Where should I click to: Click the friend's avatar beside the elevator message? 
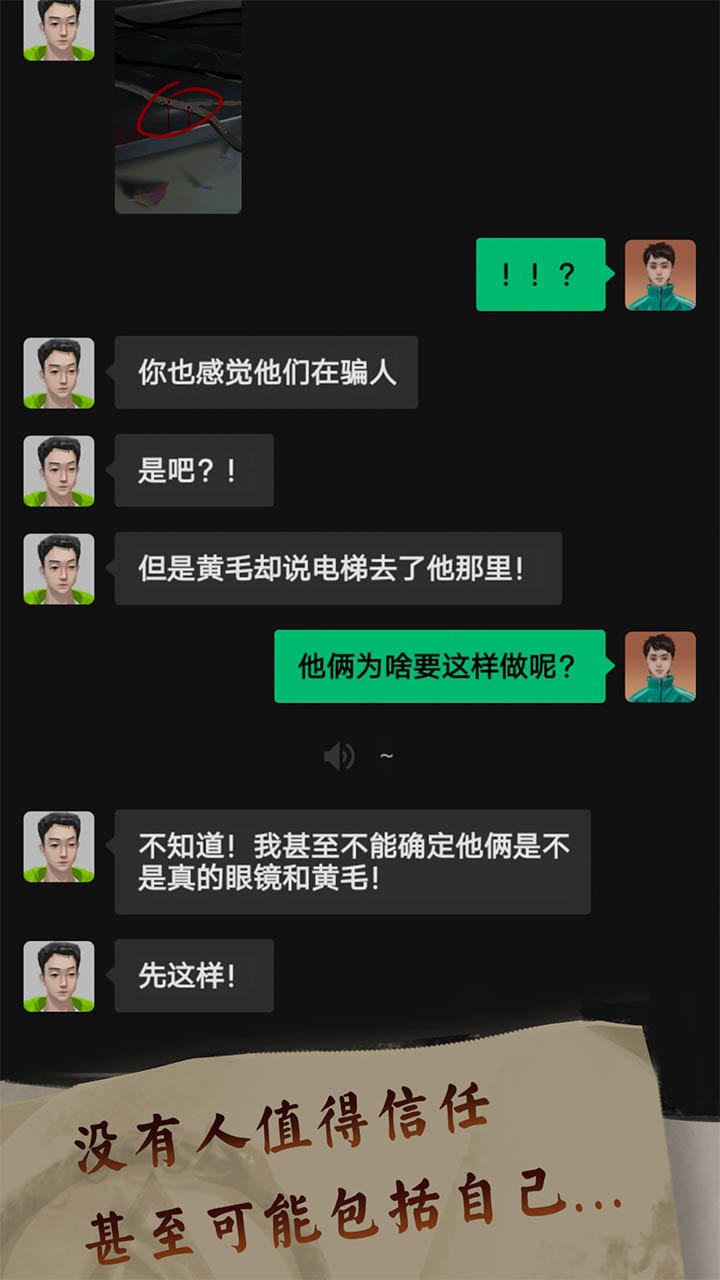click(58, 567)
